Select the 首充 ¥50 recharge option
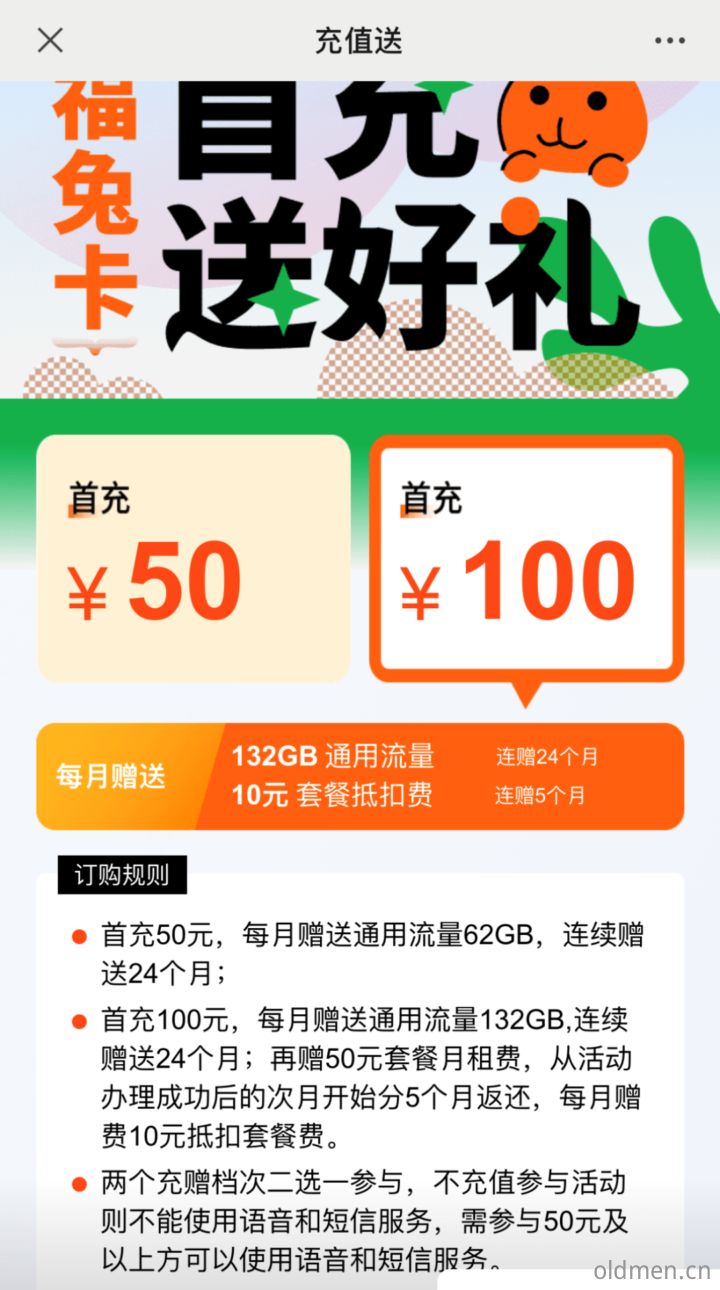 (x=194, y=558)
